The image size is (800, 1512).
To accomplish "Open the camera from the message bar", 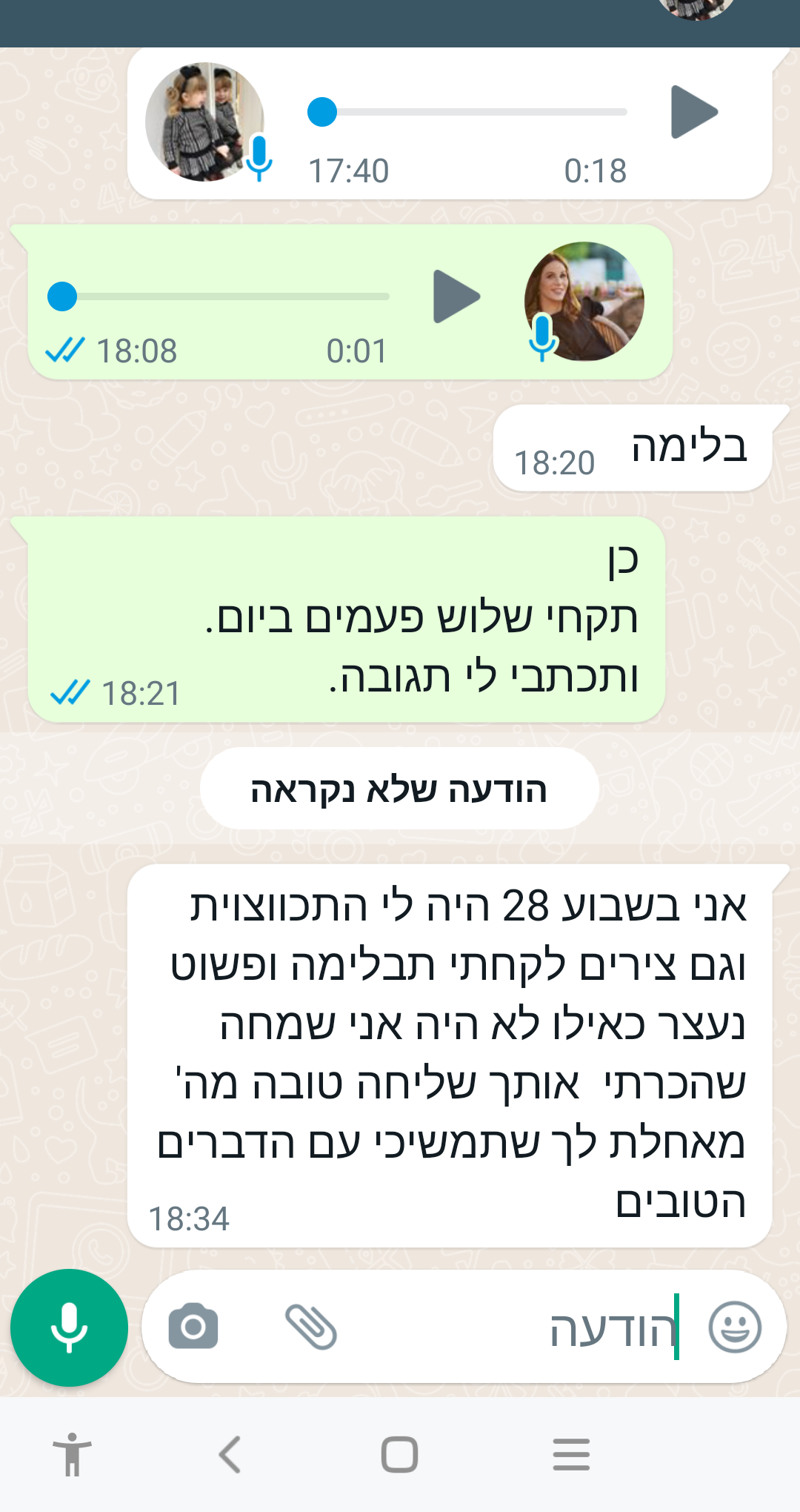I will pos(193,1326).
